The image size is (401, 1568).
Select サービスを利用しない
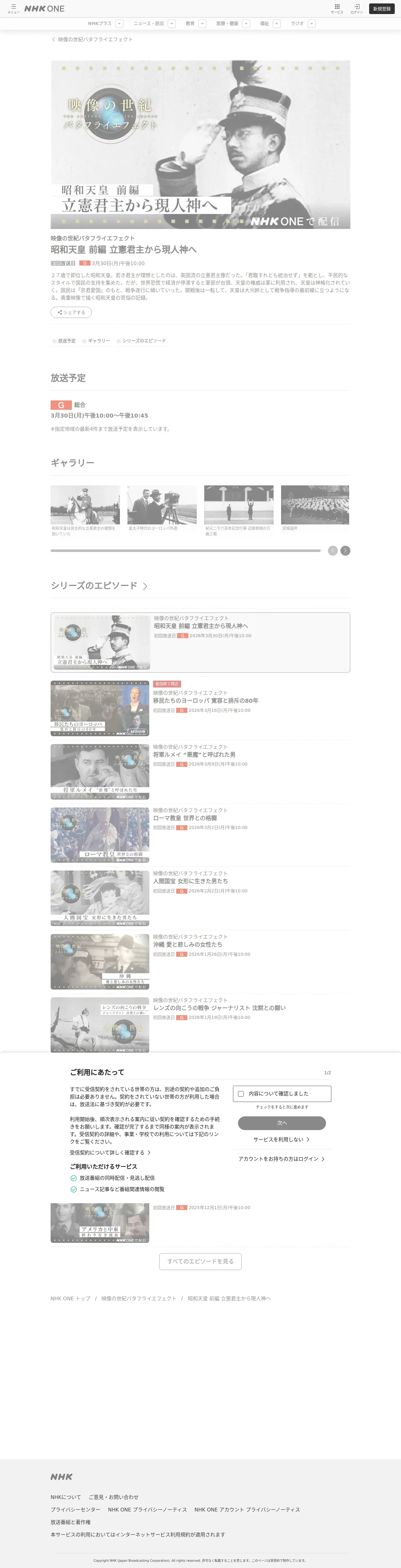282,1139
